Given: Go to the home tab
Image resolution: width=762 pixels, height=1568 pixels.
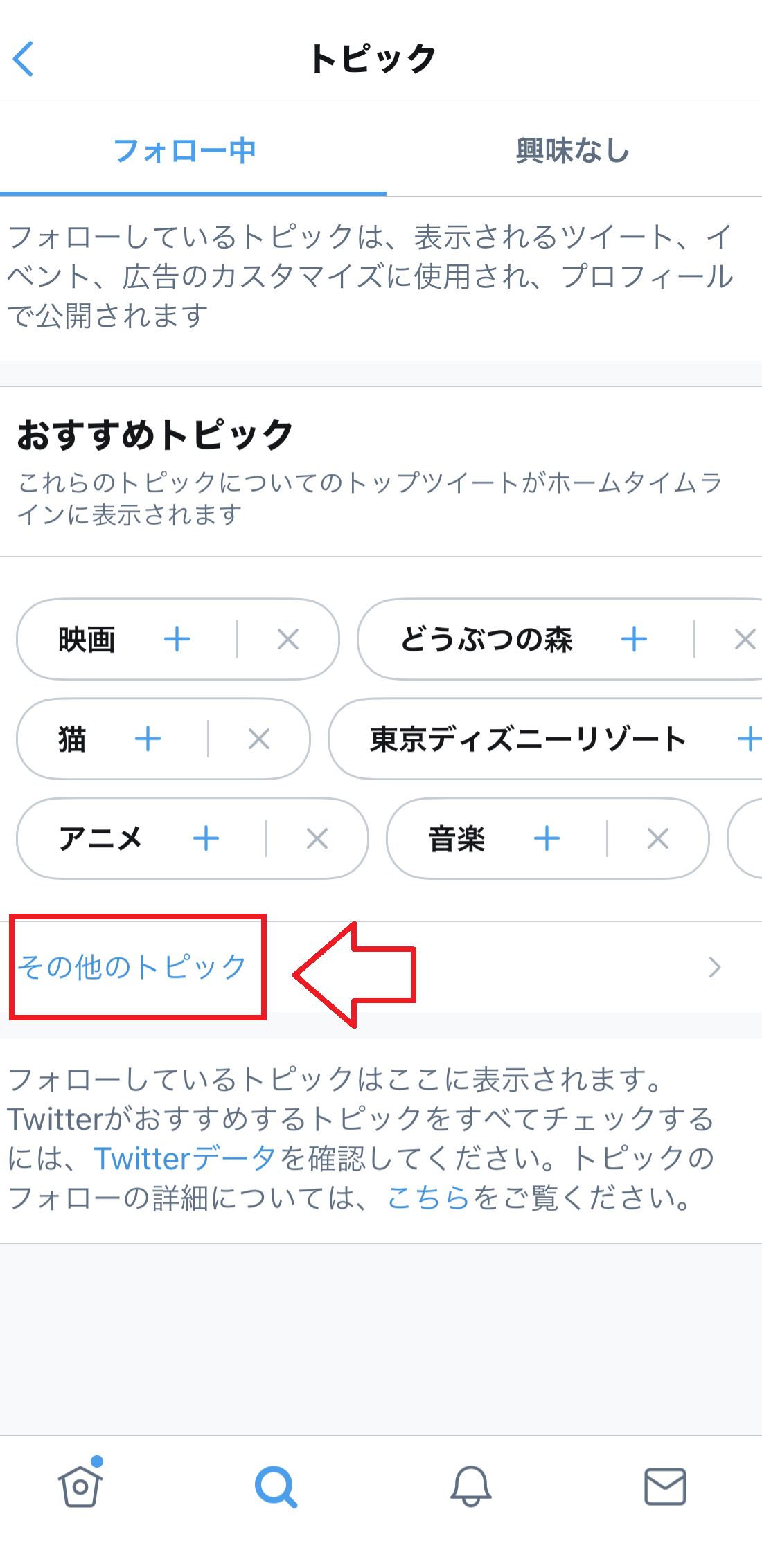Looking at the screenshot, I should tap(80, 1486).
